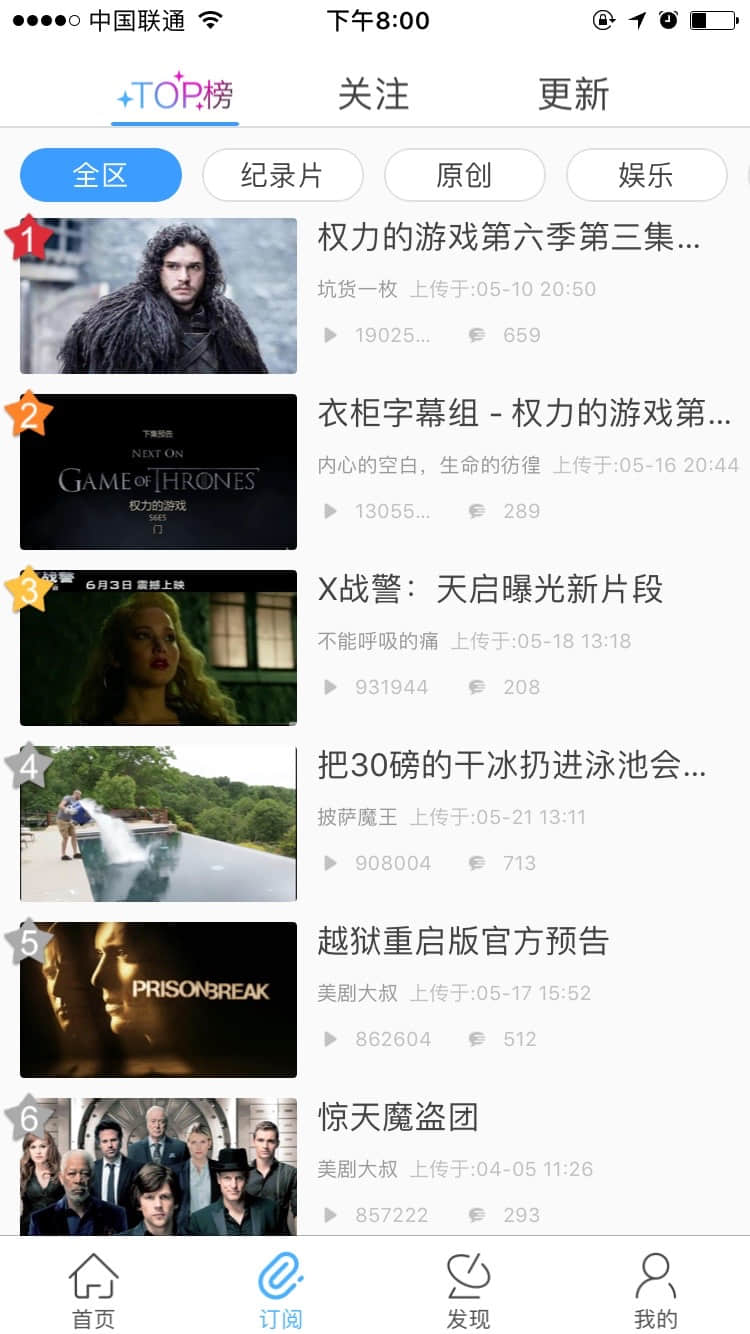Image resolution: width=750 pixels, height=1334 pixels.
Task: Open the 发现 discover tab
Action: click(468, 1290)
